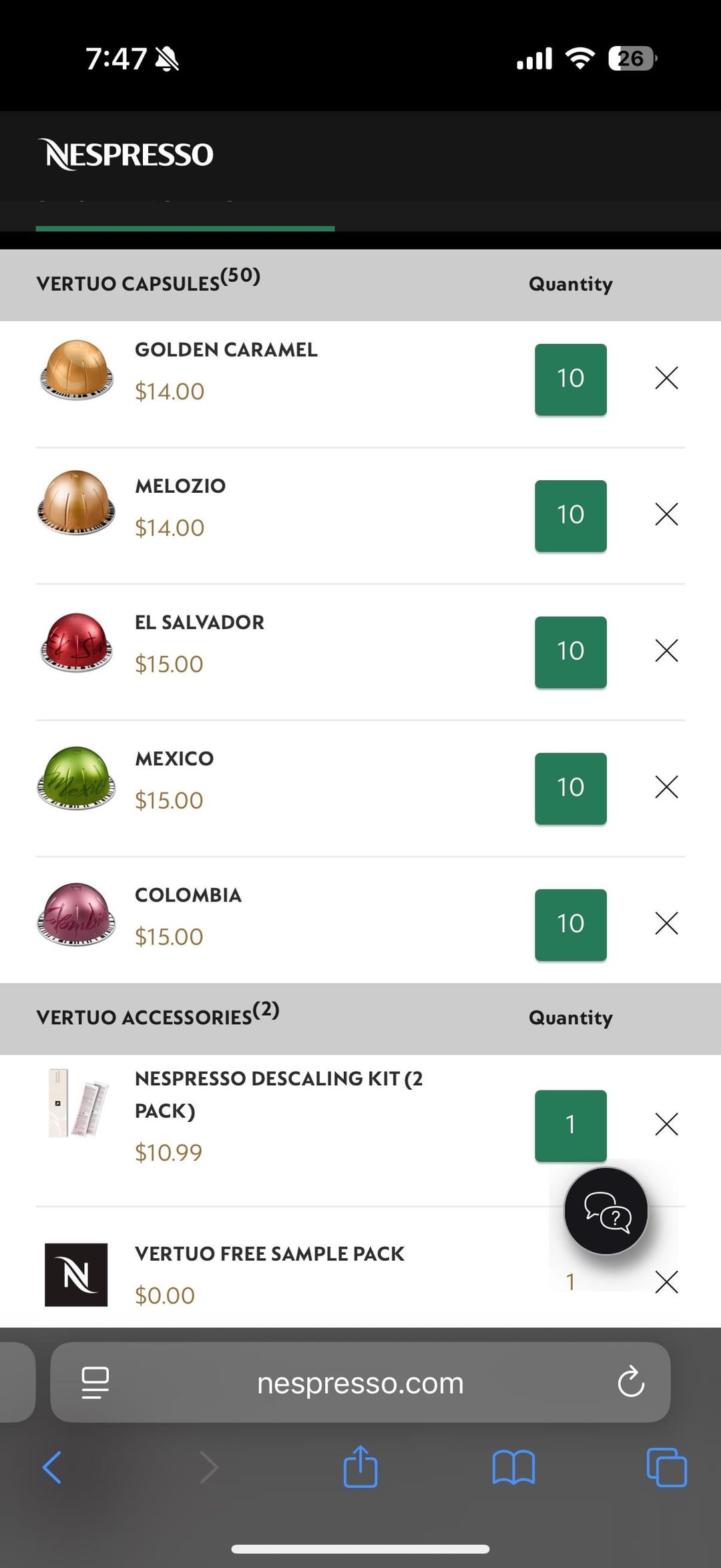This screenshot has width=721, height=1568.
Task: Open Safari bookmarks
Action: click(x=513, y=1467)
